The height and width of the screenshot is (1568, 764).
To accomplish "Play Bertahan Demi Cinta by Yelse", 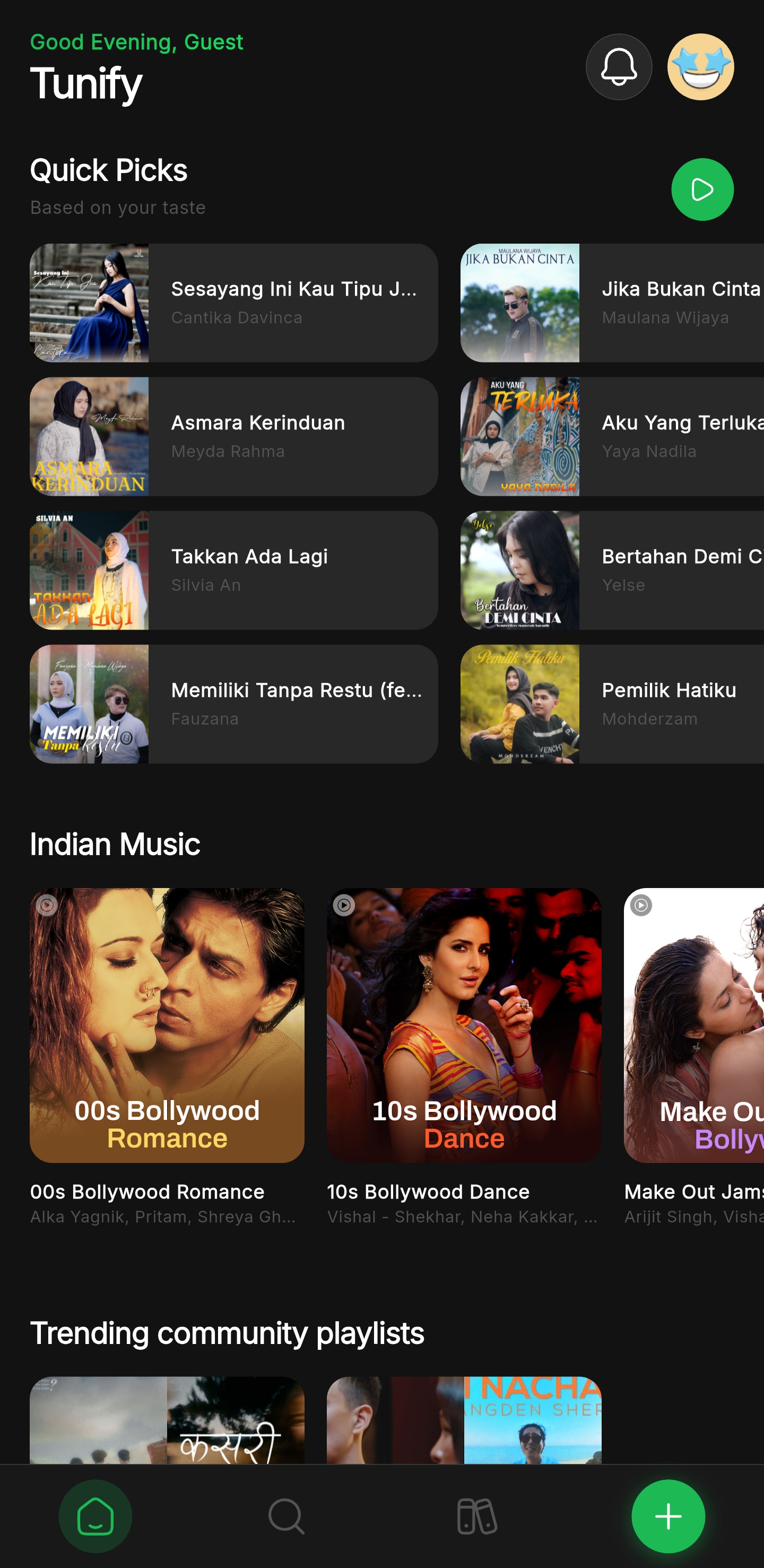I will point(611,570).
